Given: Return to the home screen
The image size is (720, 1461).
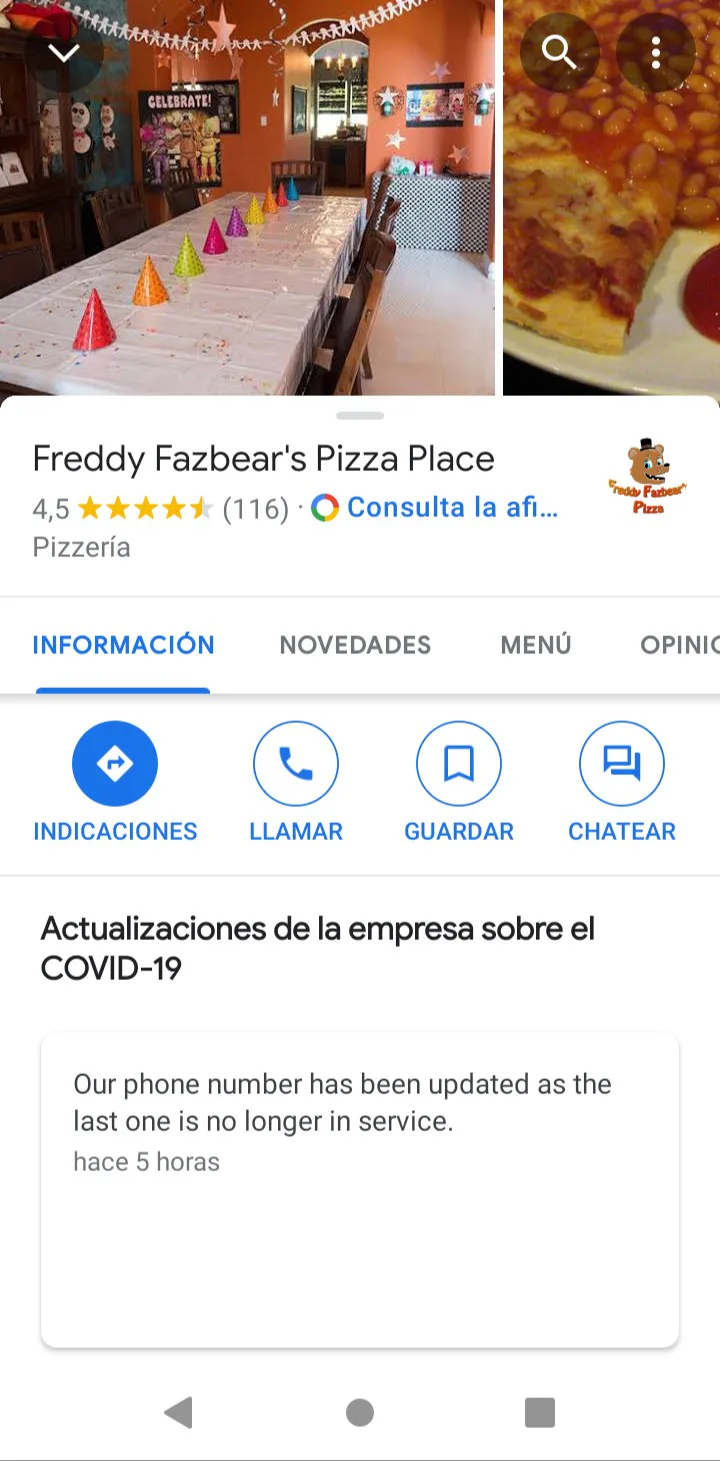Looking at the screenshot, I should click(x=360, y=1412).
